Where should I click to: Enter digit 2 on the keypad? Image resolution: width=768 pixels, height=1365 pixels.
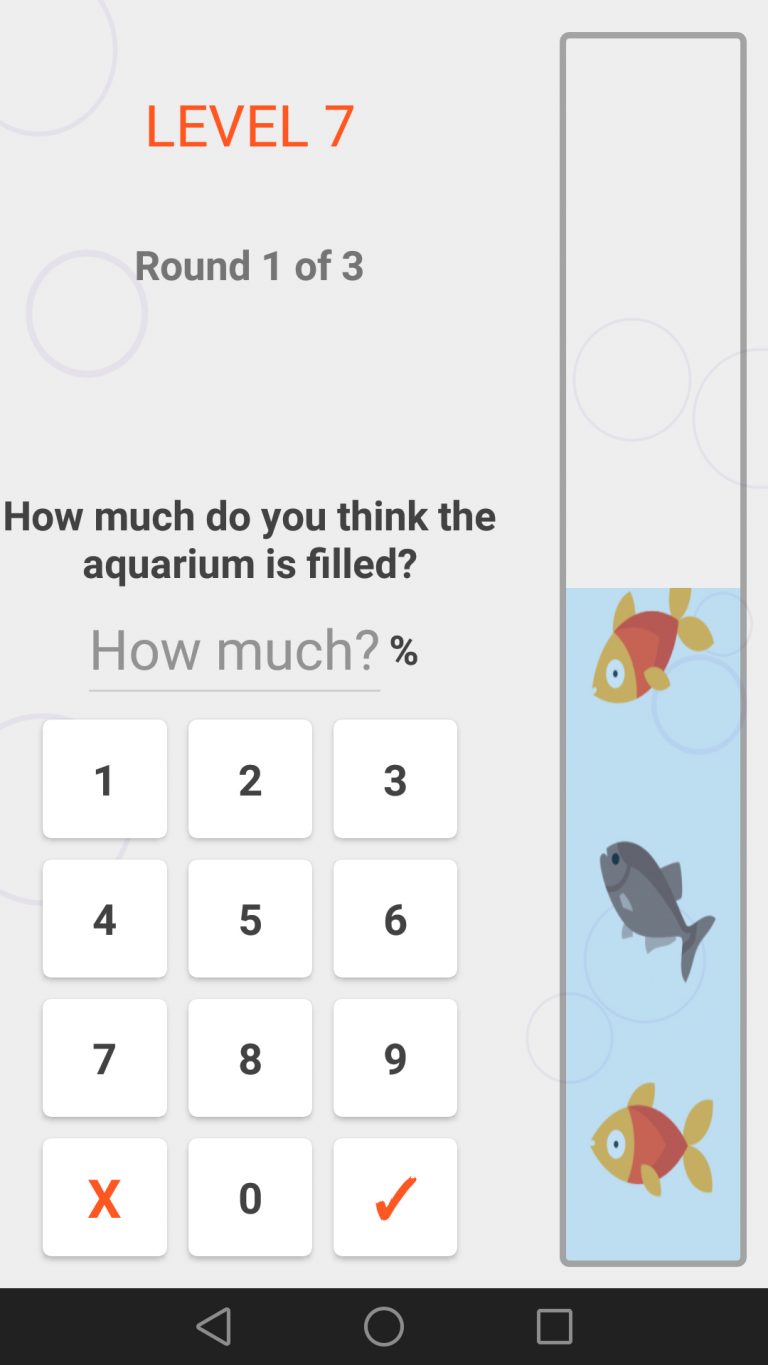point(250,779)
